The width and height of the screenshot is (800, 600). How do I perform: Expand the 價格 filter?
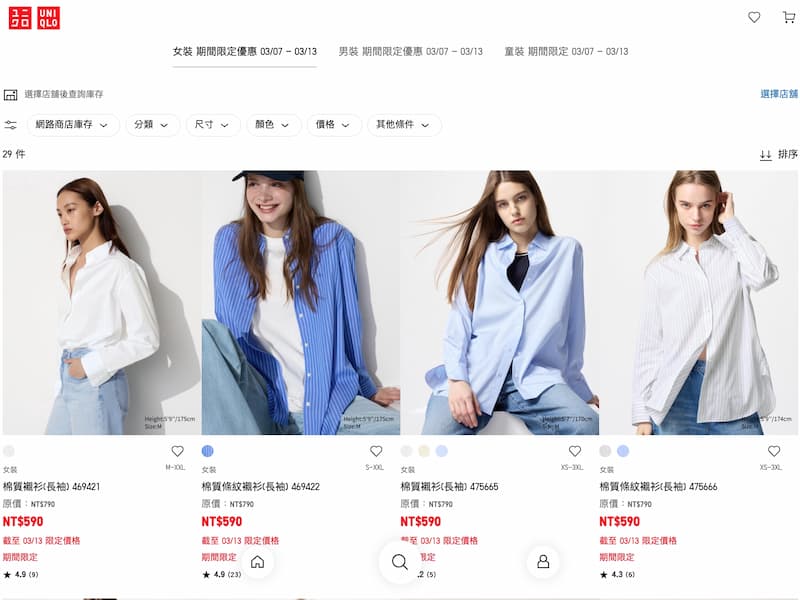(x=335, y=125)
